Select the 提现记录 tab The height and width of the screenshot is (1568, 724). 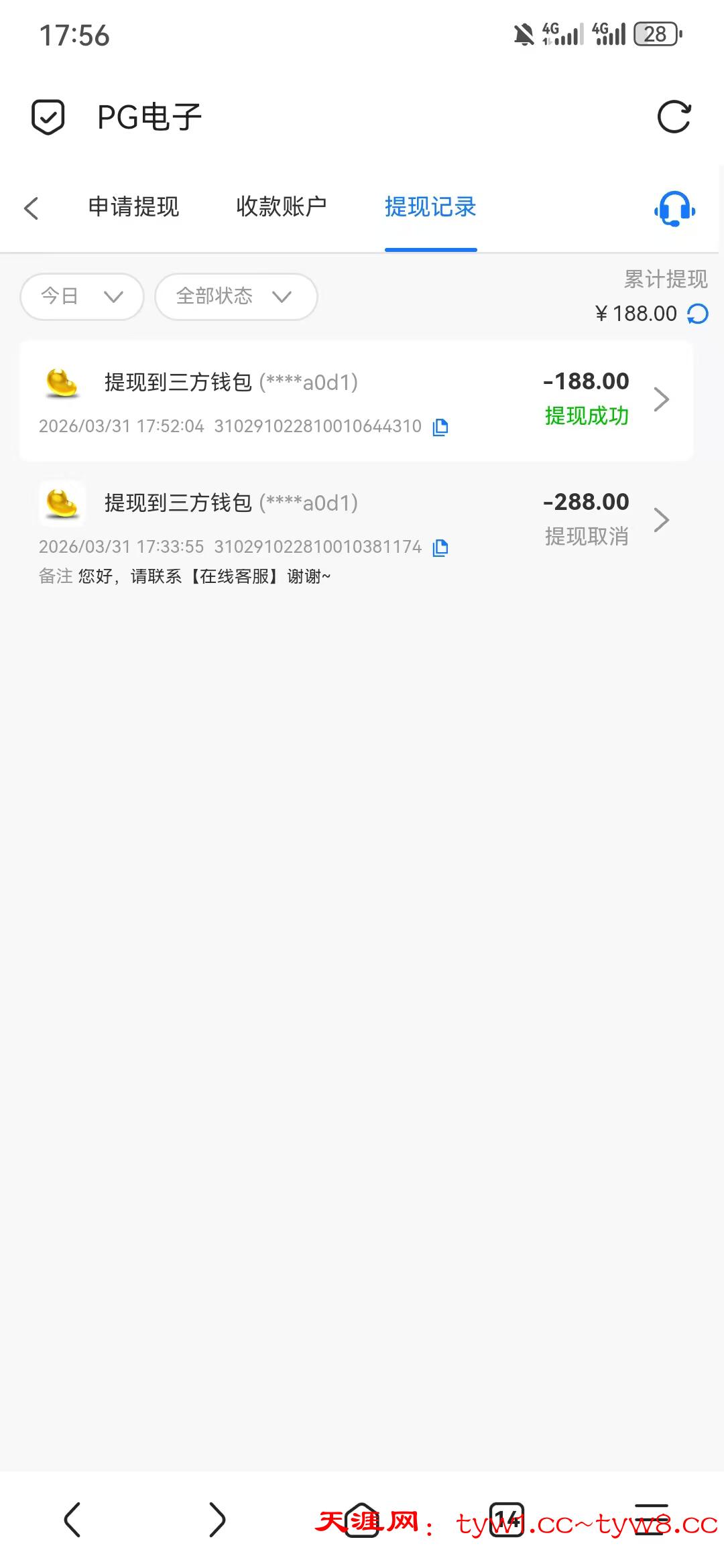pyautogui.click(x=430, y=207)
